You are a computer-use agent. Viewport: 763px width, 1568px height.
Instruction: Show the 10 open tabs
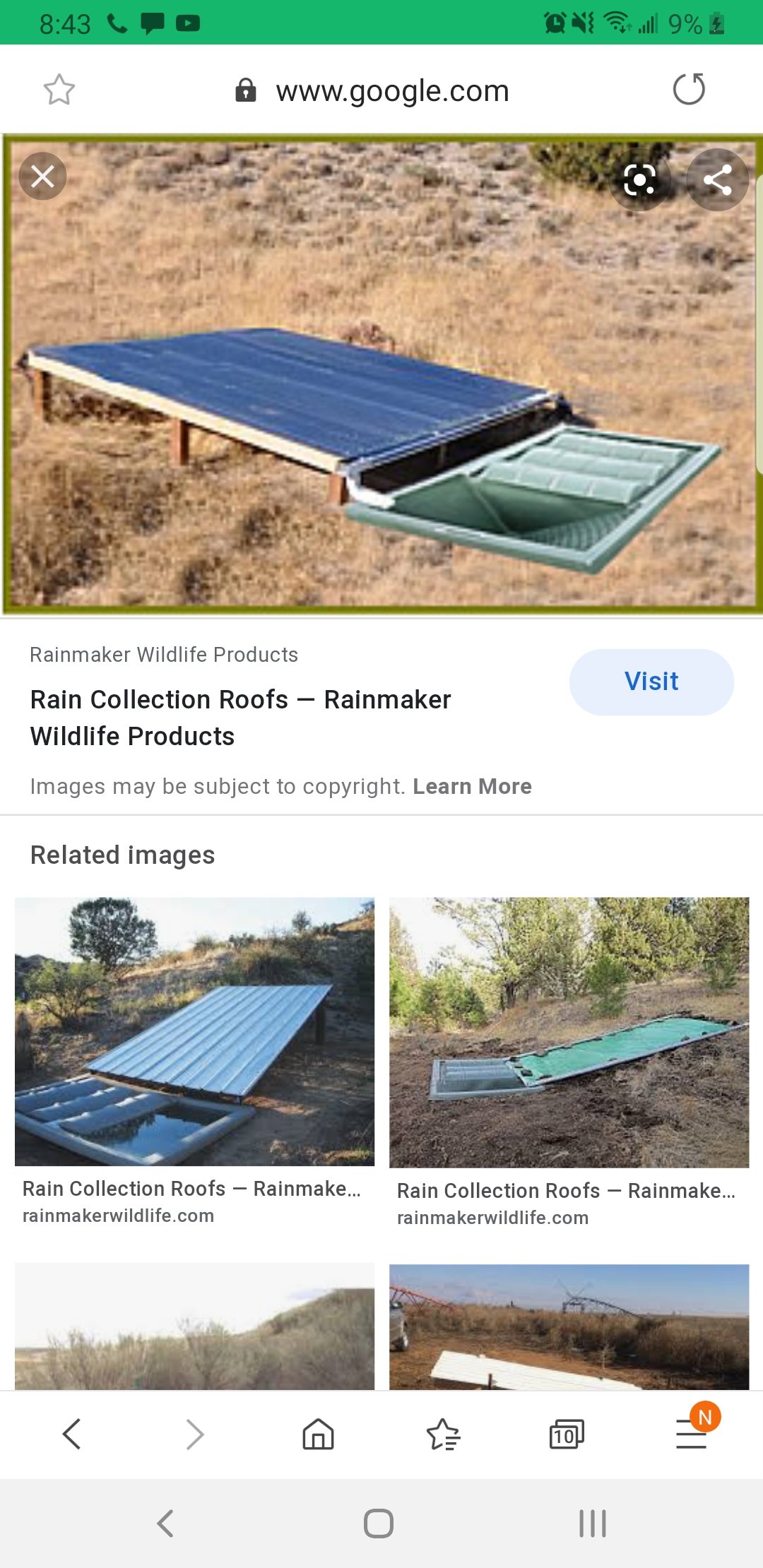(567, 1434)
